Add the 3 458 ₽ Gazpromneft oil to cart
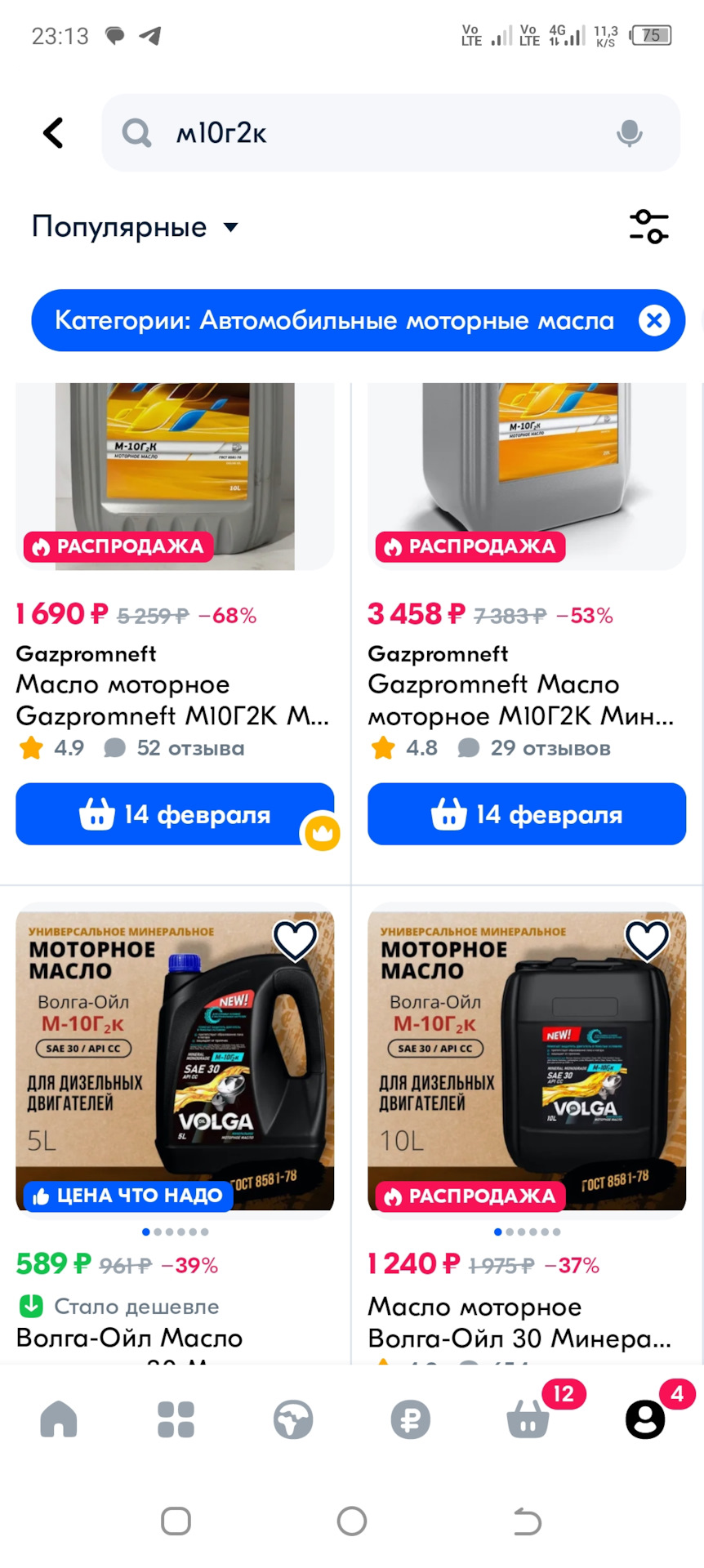The width and height of the screenshot is (704, 1568). coord(527,813)
